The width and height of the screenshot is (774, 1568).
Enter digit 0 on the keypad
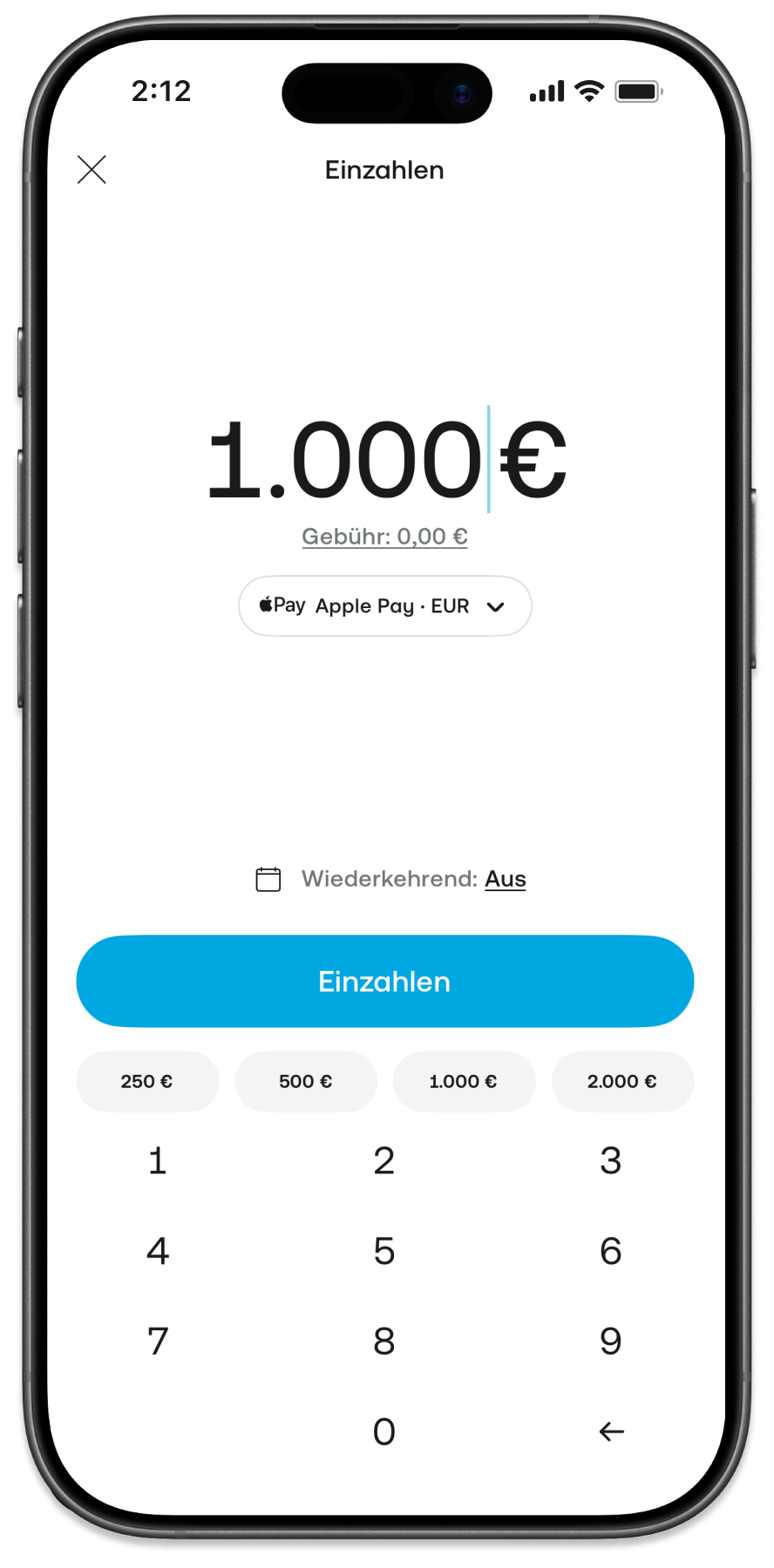tap(384, 1432)
